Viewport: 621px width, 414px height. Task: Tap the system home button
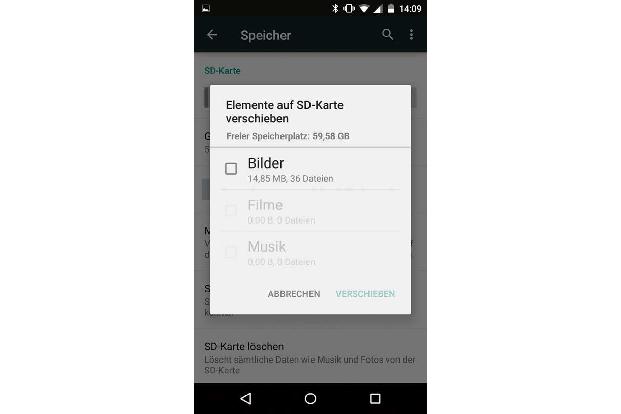click(x=310, y=398)
